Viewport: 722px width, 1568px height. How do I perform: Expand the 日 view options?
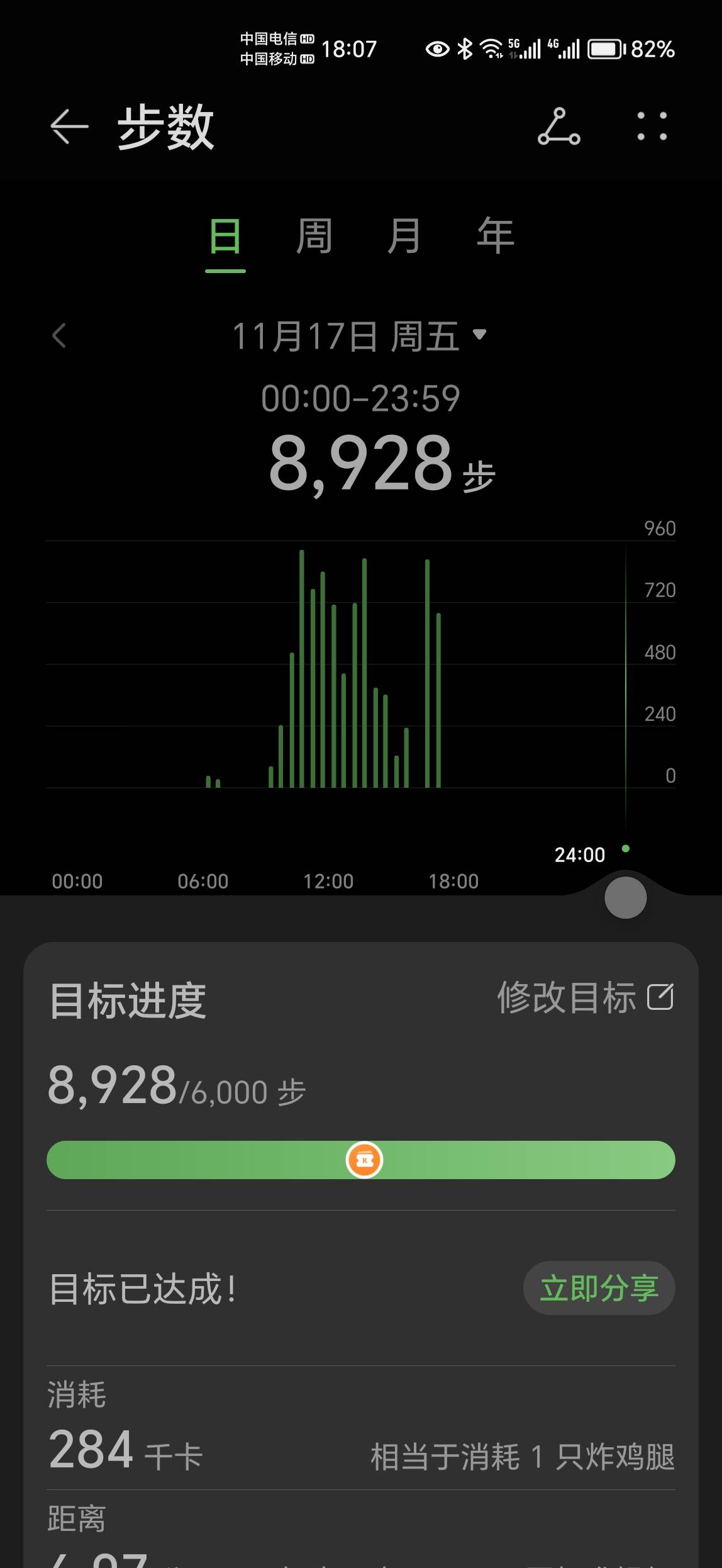224,236
